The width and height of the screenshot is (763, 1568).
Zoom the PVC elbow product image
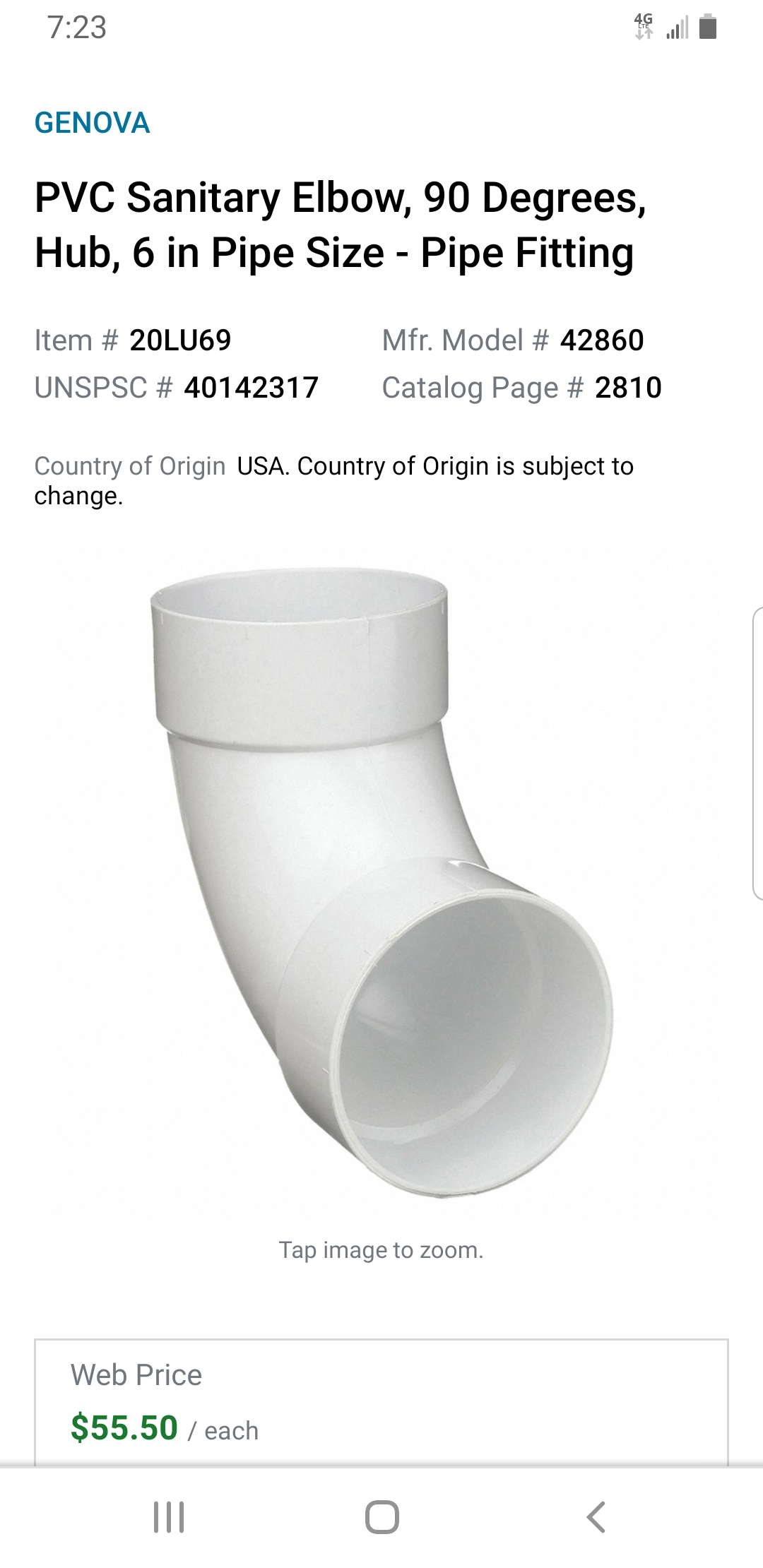pos(381,883)
